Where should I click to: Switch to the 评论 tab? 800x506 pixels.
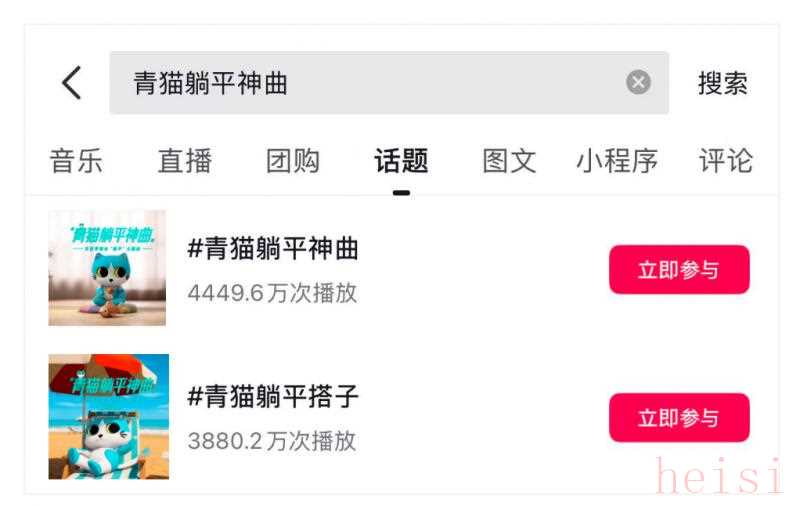(x=725, y=161)
